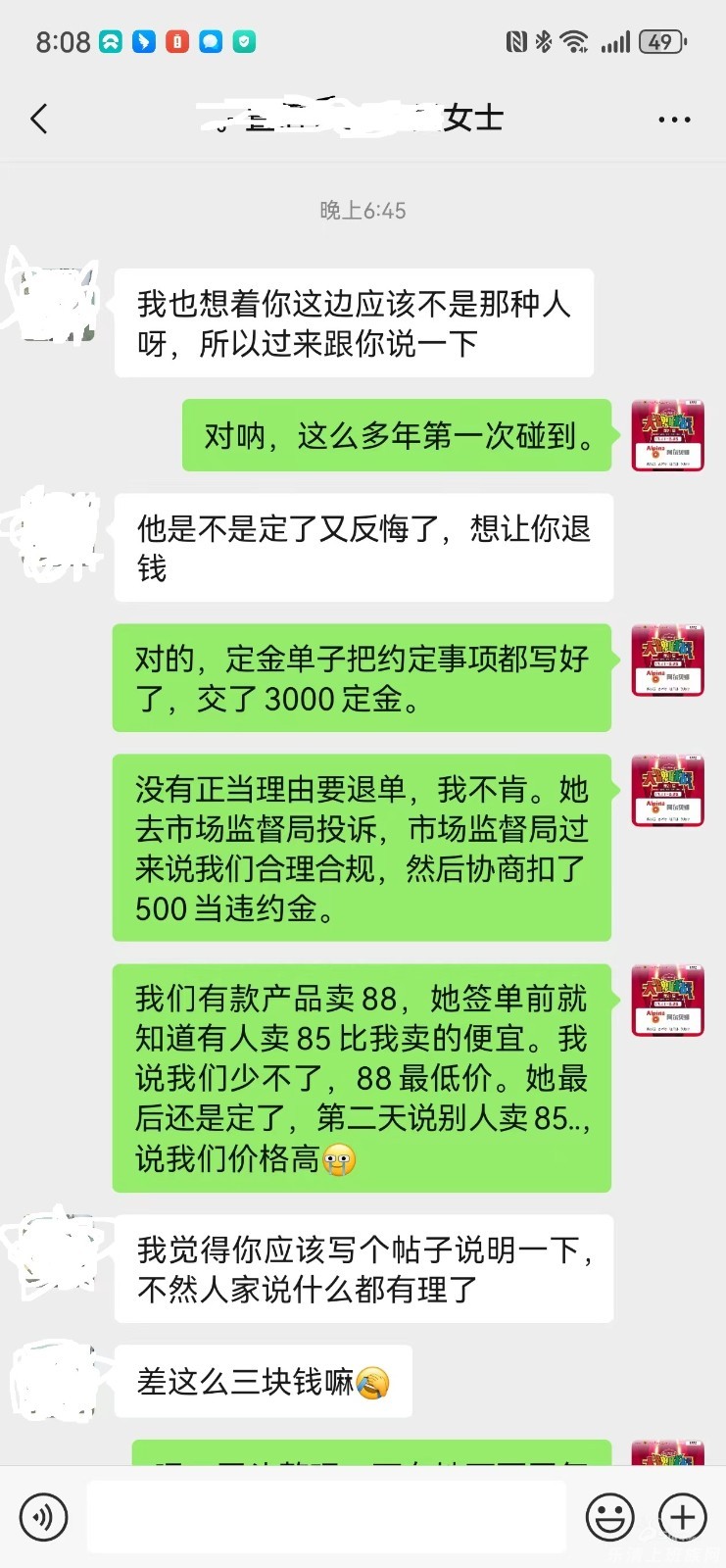Open the plus attachment menu
The image size is (726, 1568).
tap(682, 1517)
